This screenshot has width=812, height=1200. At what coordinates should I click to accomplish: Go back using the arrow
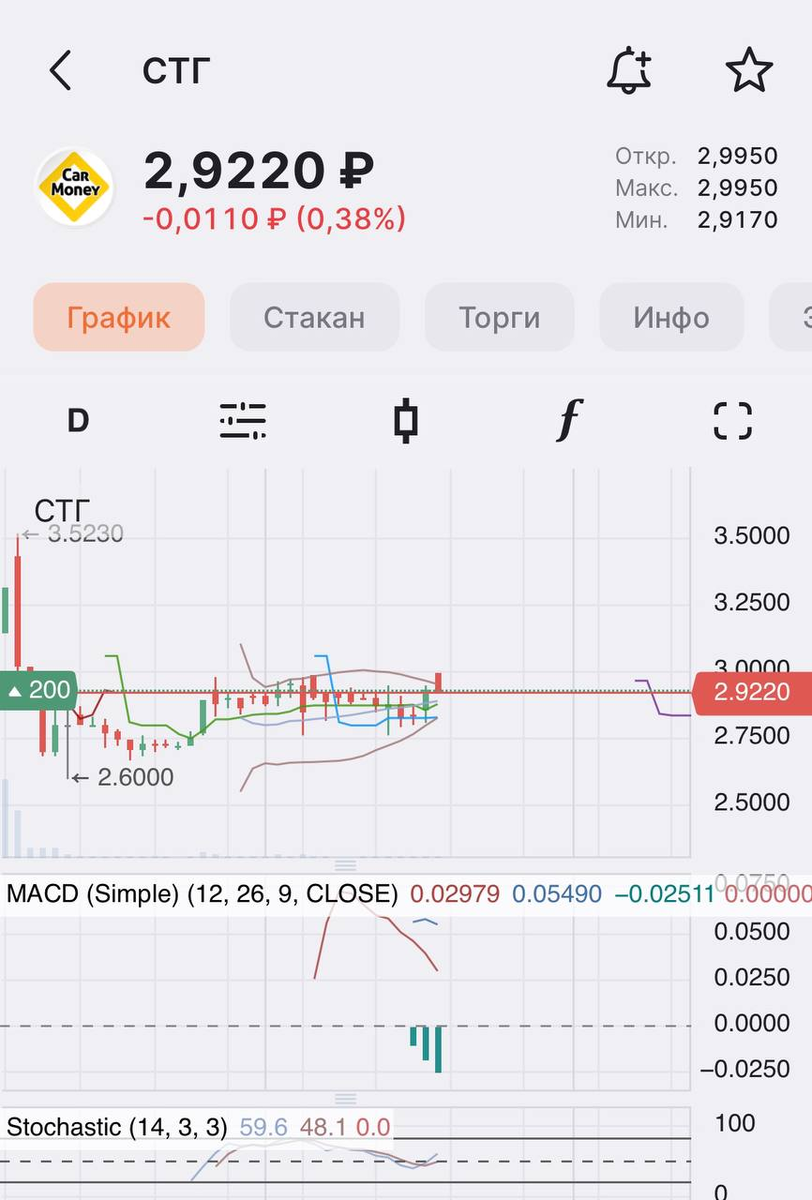(61, 71)
